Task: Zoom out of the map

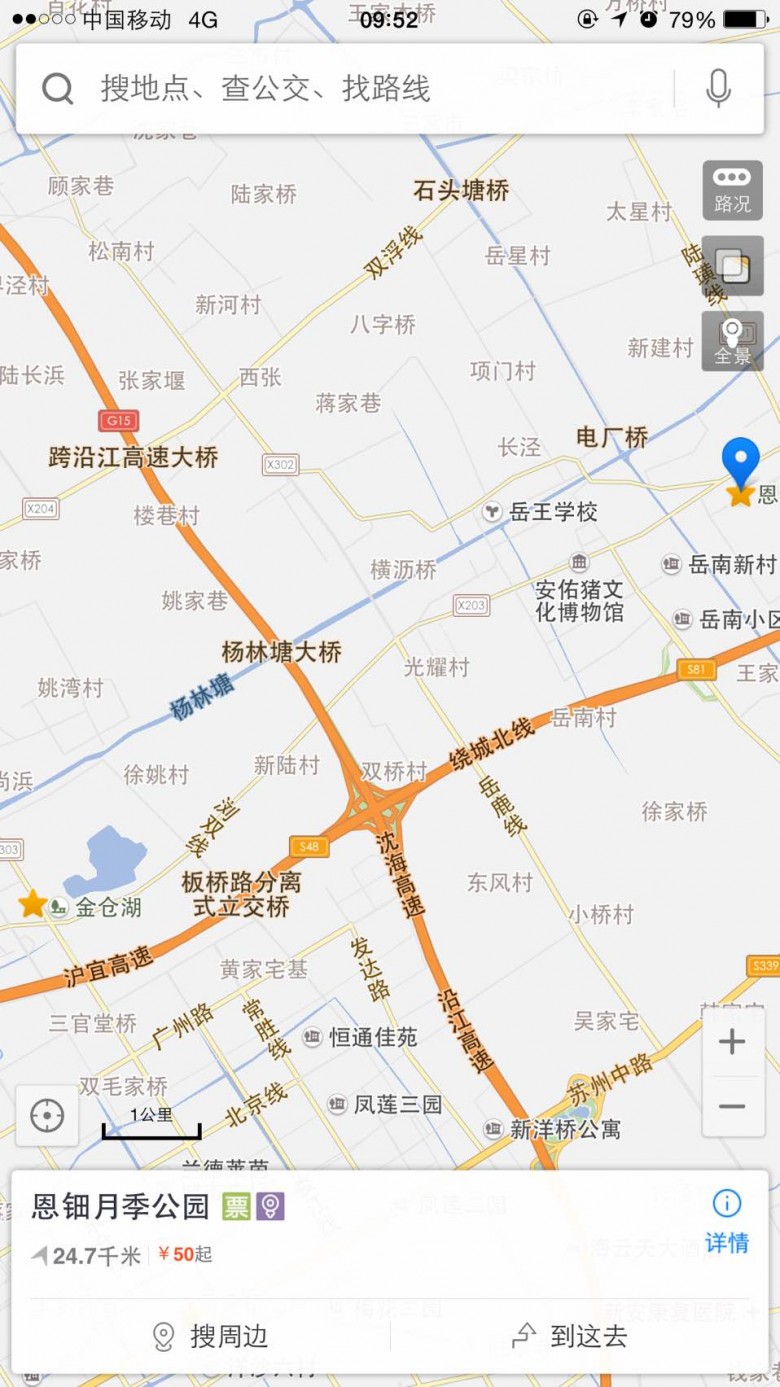Action: [x=732, y=1106]
